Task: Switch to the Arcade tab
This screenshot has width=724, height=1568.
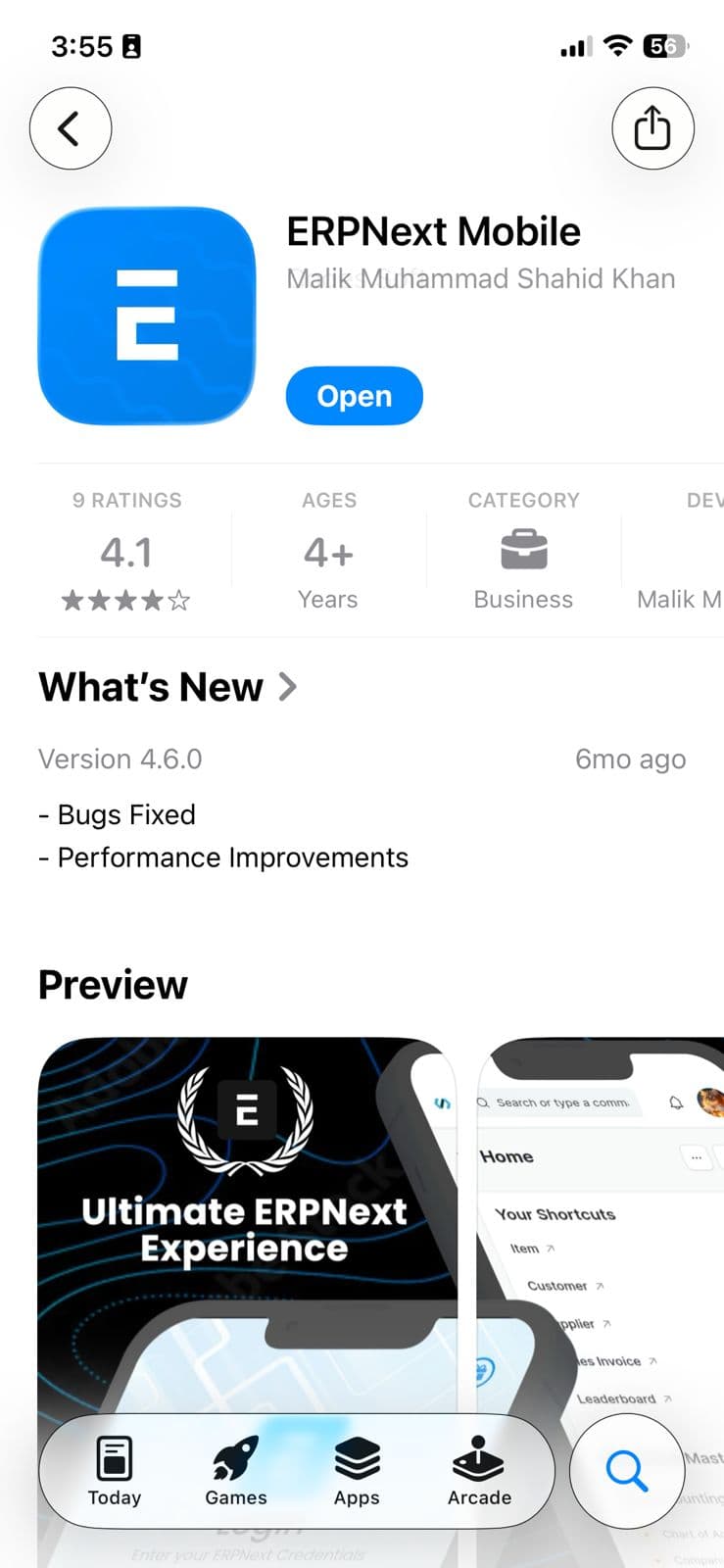Action: point(479,1471)
